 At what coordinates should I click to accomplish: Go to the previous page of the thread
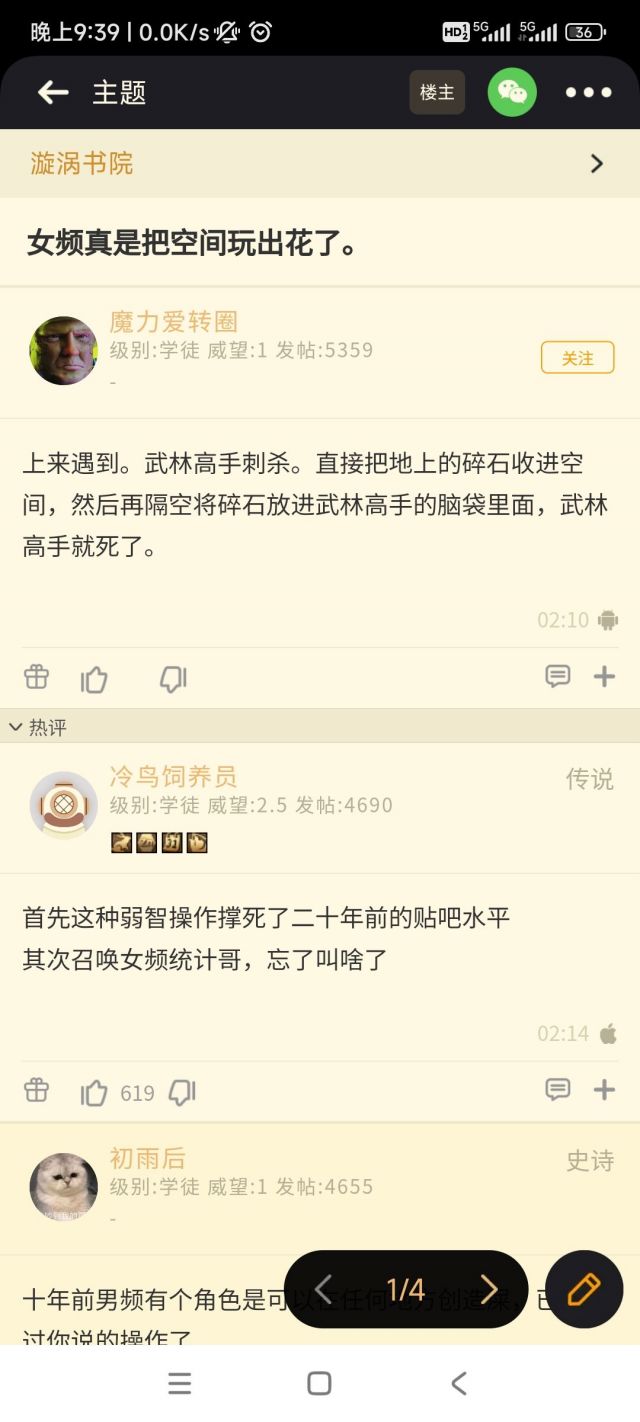323,1289
